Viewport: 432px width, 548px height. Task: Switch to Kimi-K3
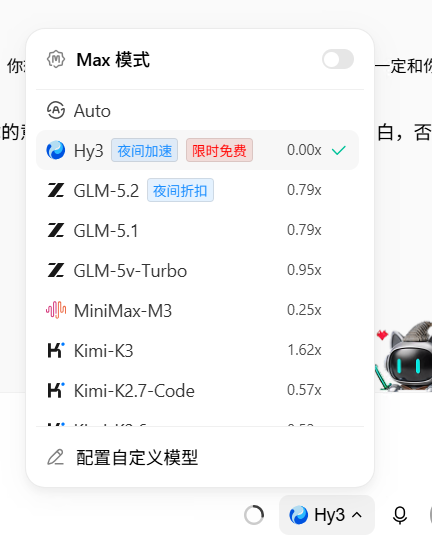pyautogui.click(x=197, y=350)
